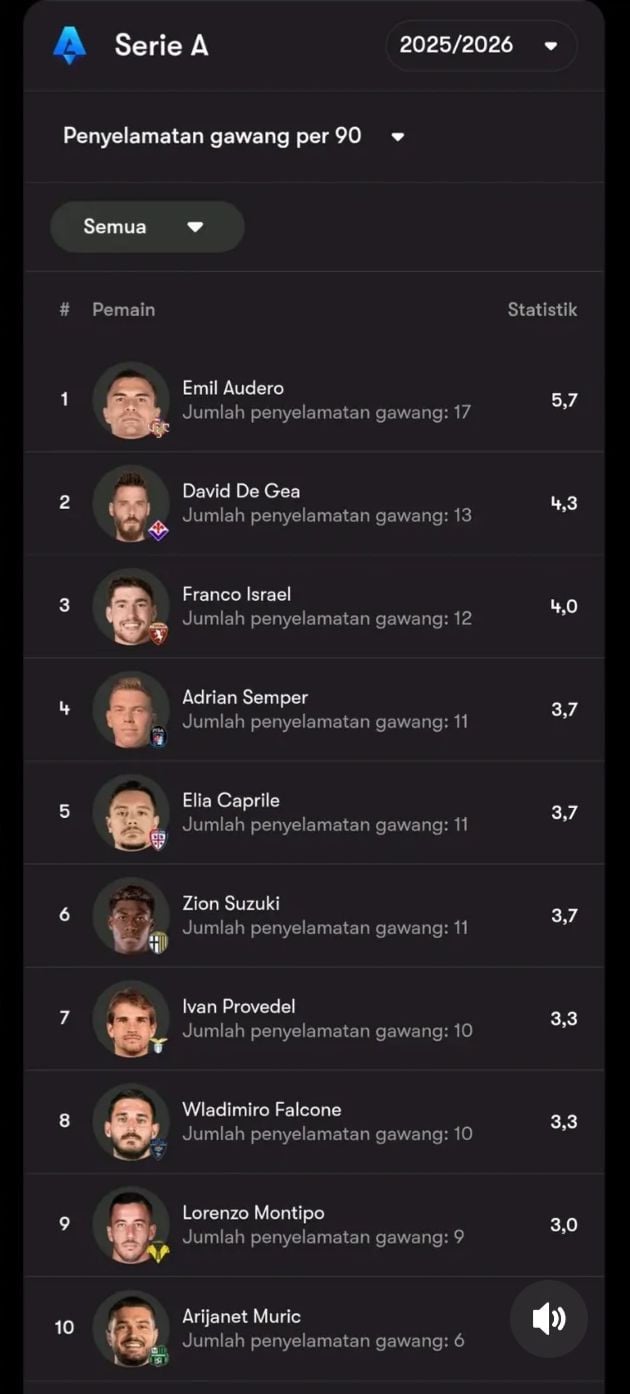This screenshot has width=630, height=1394.
Task: View Zion Suzuki's details
Action: [314, 915]
